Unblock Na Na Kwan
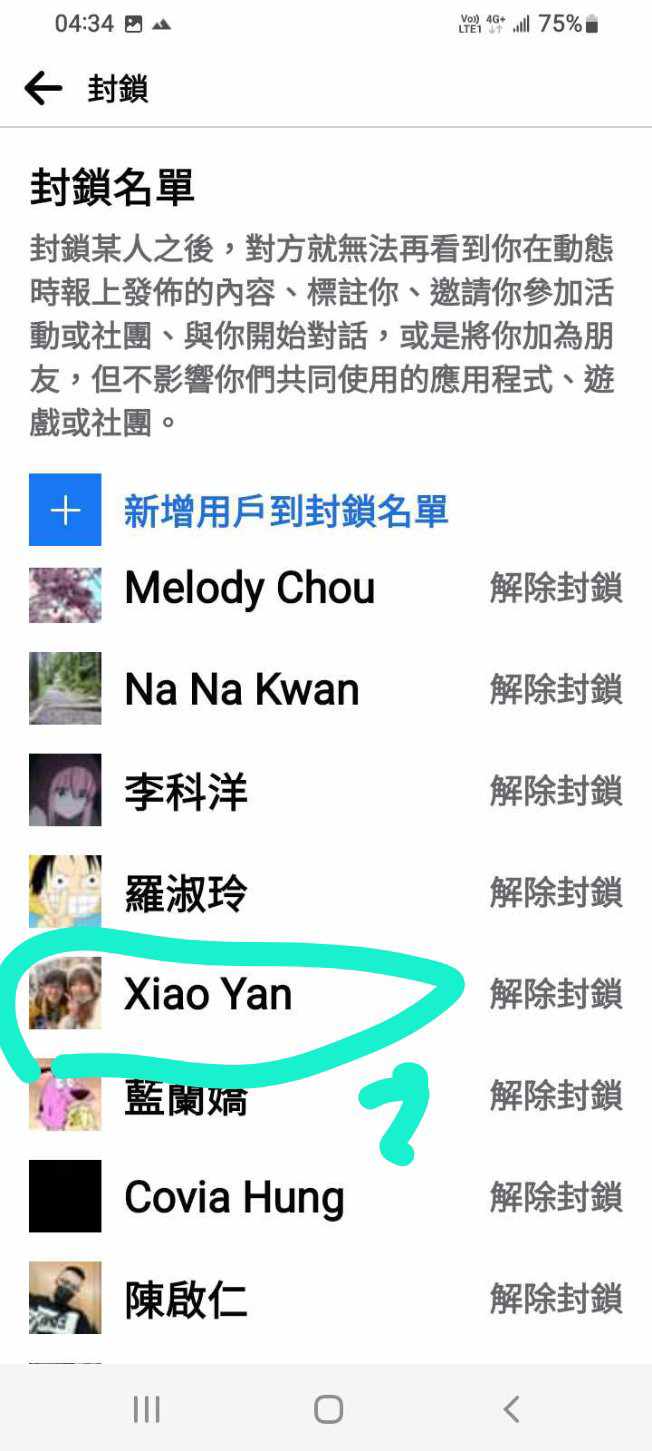This screenshot has height=1451, width=652. (556, 690)
